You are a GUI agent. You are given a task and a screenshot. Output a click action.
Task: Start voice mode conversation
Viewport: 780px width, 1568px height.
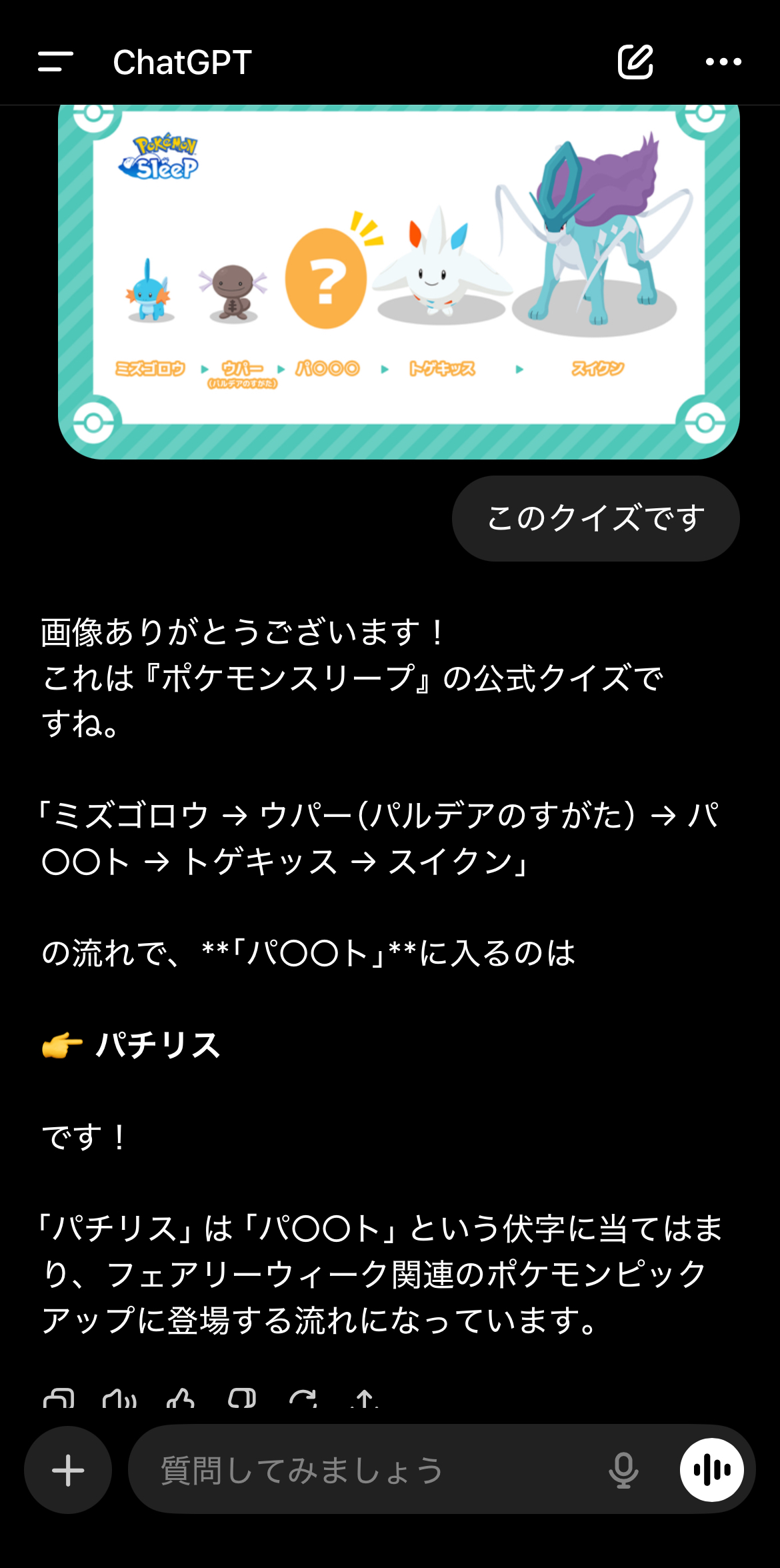[x=712, y=1470]
